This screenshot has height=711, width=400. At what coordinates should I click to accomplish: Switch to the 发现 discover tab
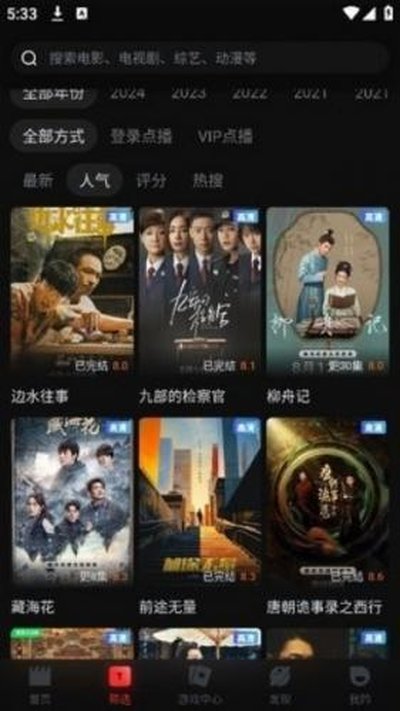tap(280, 685)
